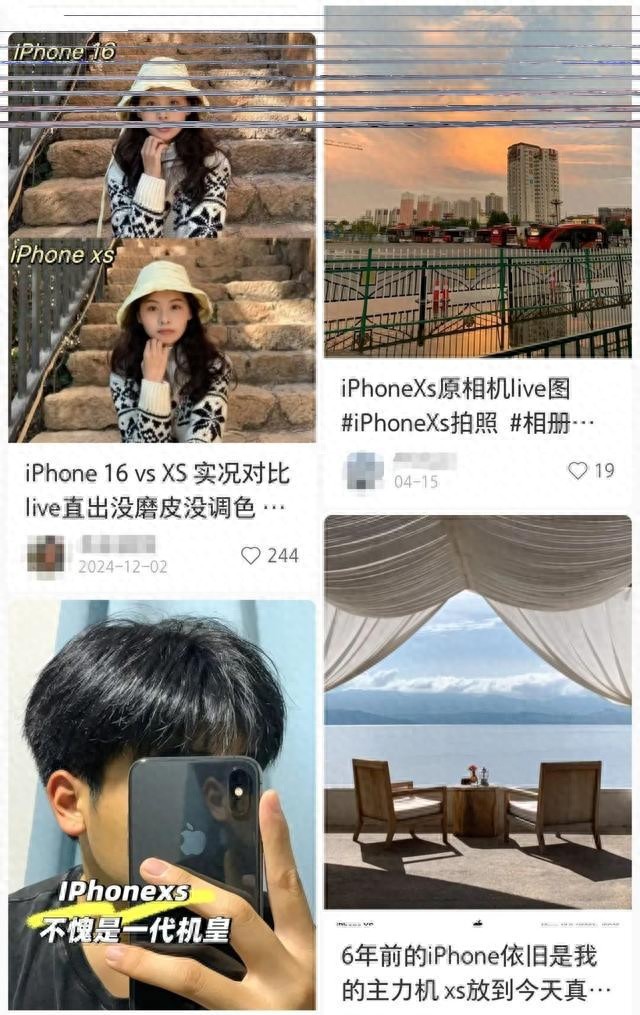Like the iPhone 16 vs XS post
This screenshot has height=1015, width=640.
point(251,555)
